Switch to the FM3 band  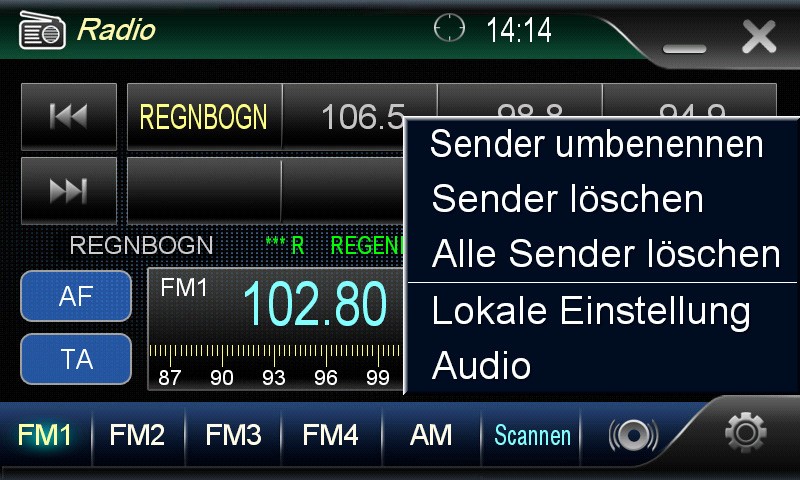pos(233,435)
